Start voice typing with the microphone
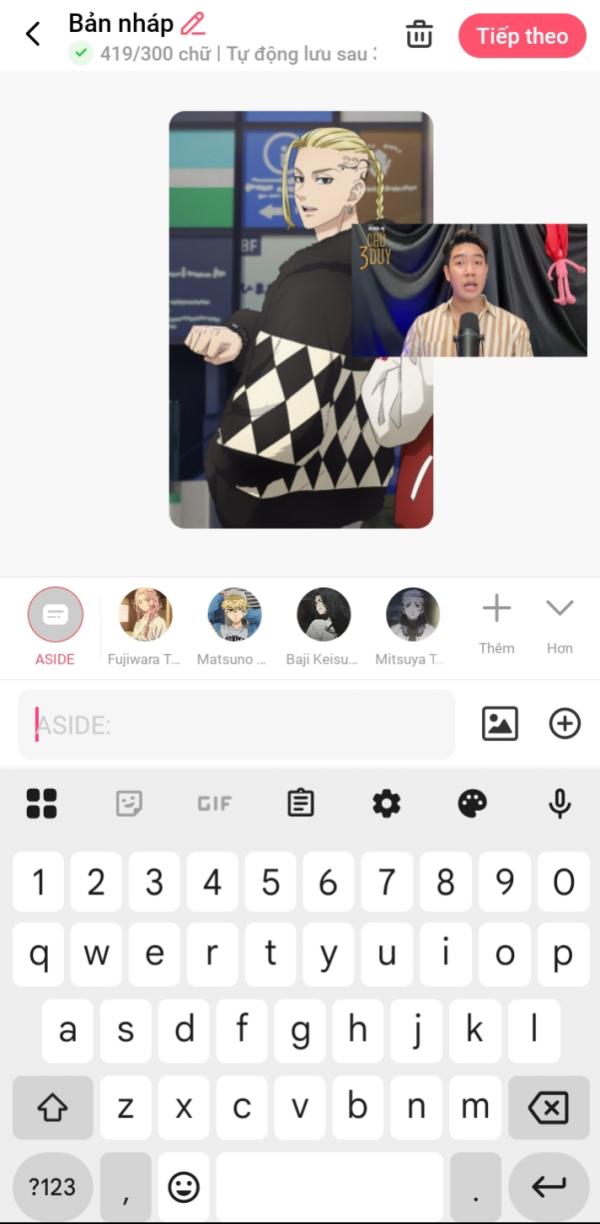This screenshot has height=1224, width=600. (x=559, y=803)
